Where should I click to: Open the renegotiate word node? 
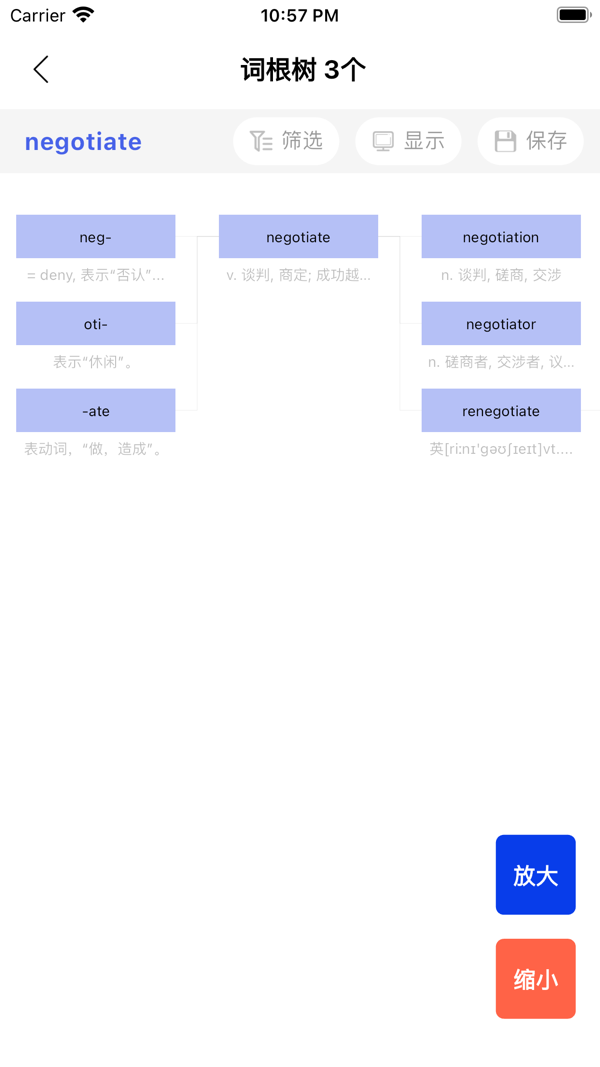pyautogui.click(x=501, y=411)
